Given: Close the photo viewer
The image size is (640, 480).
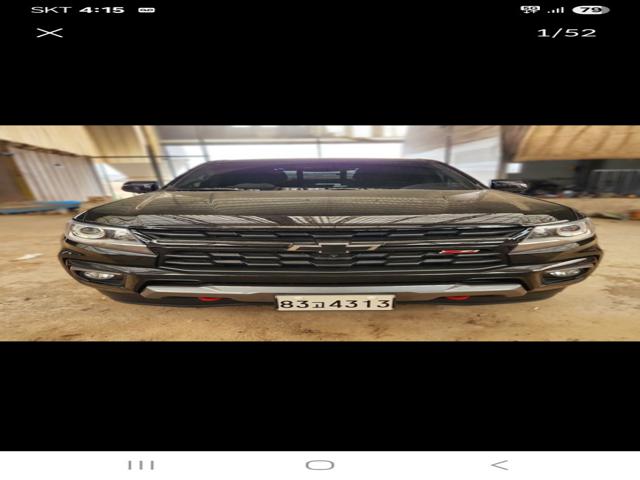Looking at the screenshot, I should click(x=49, y=32).
